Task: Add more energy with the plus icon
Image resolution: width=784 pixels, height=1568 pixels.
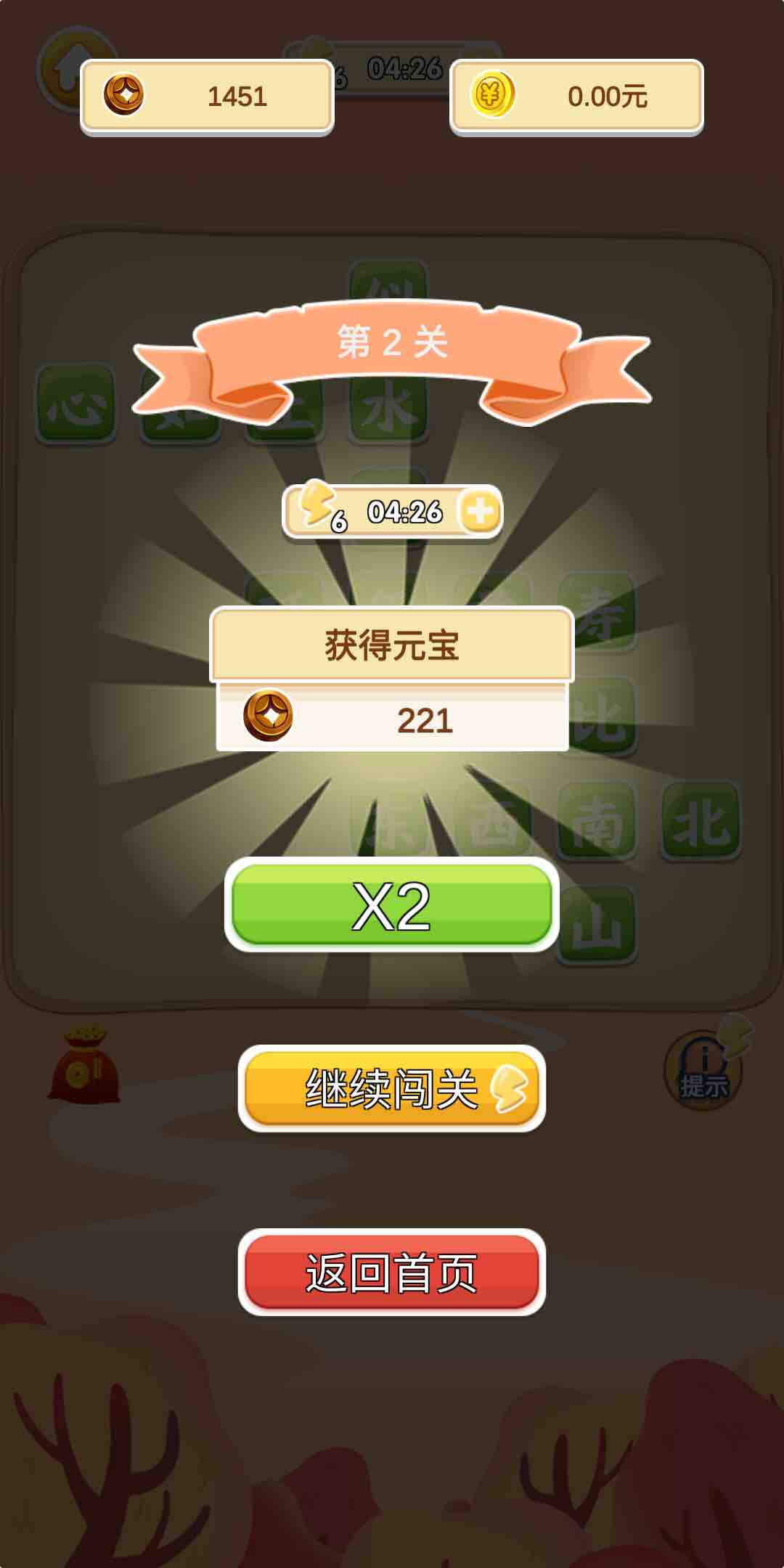Action: pos(480,512)
